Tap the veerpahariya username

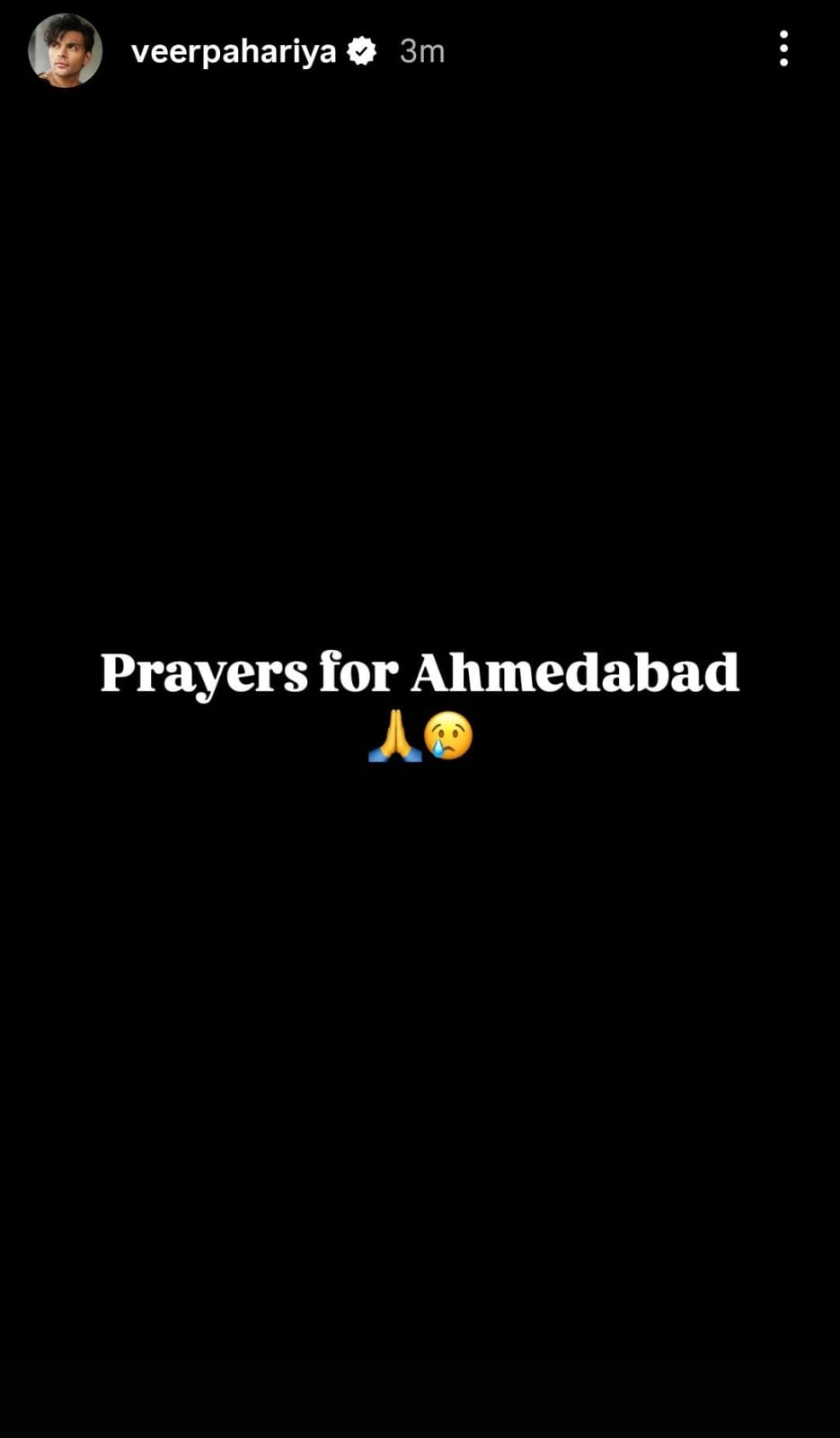(x=234, y=52)
